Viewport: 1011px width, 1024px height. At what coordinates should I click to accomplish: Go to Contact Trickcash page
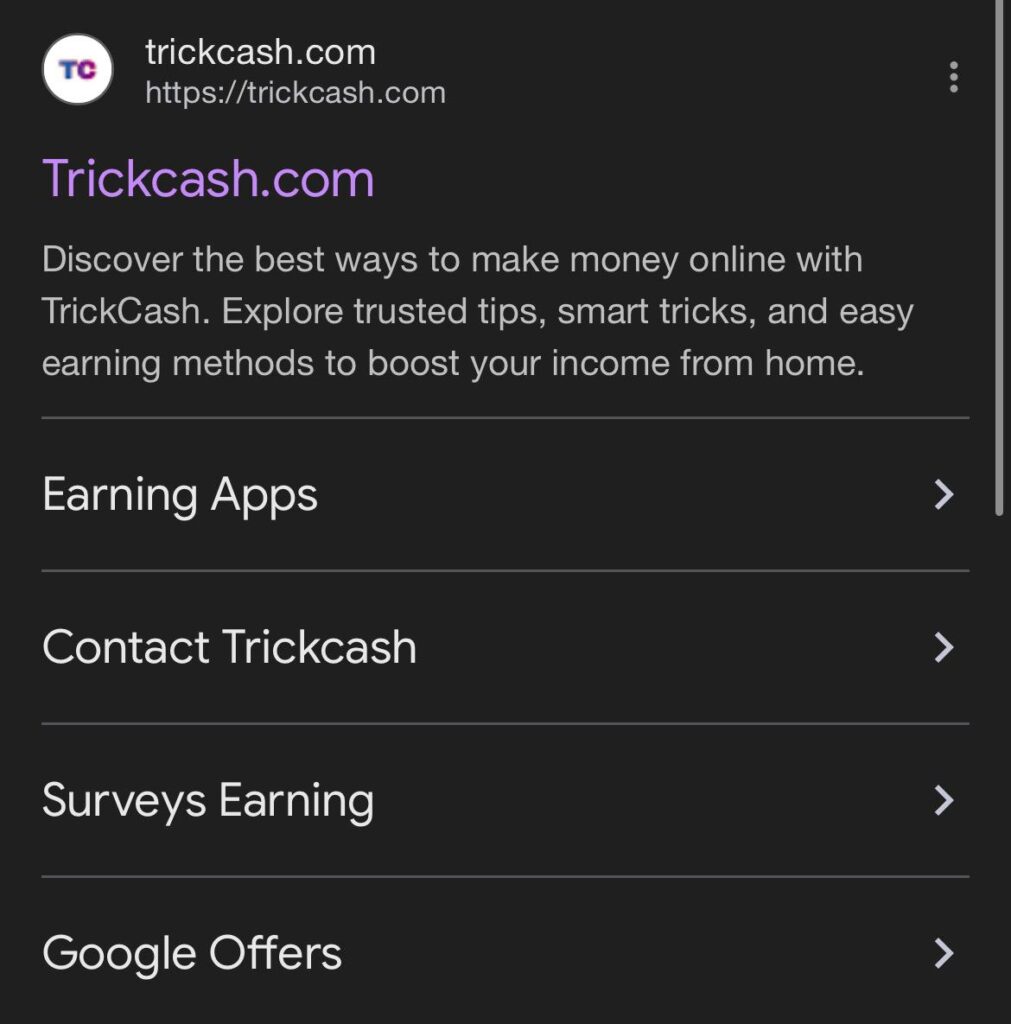pyautogui.click(x=229, y=647)
